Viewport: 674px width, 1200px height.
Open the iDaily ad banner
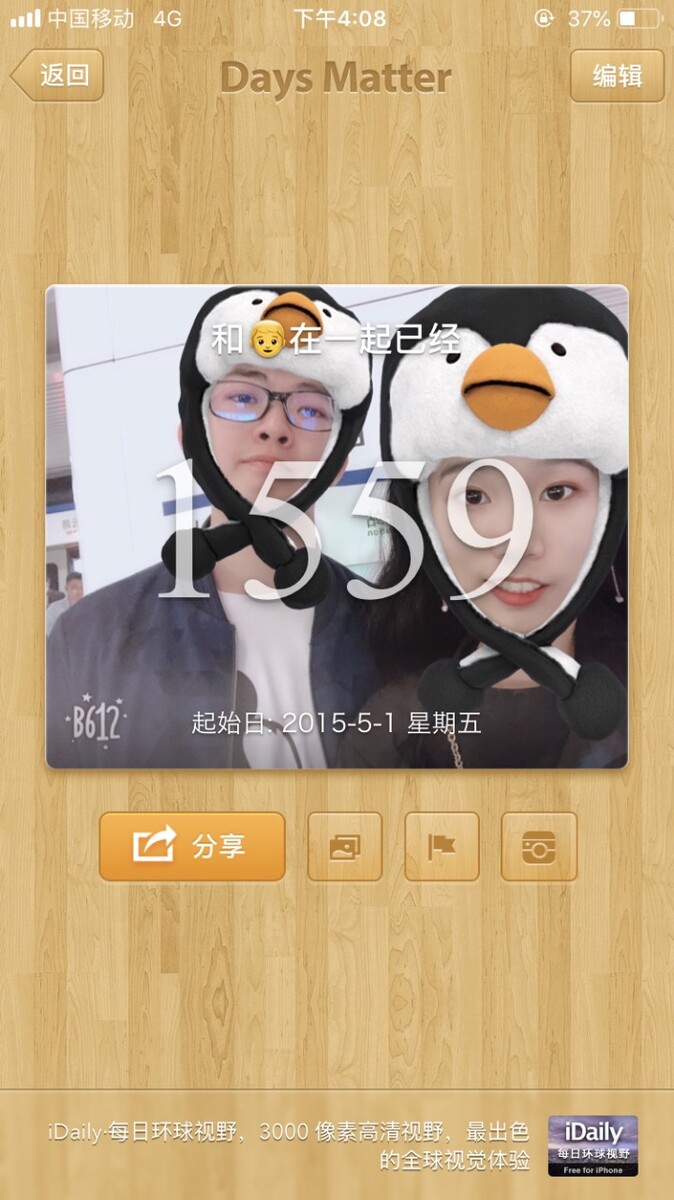337,1146
